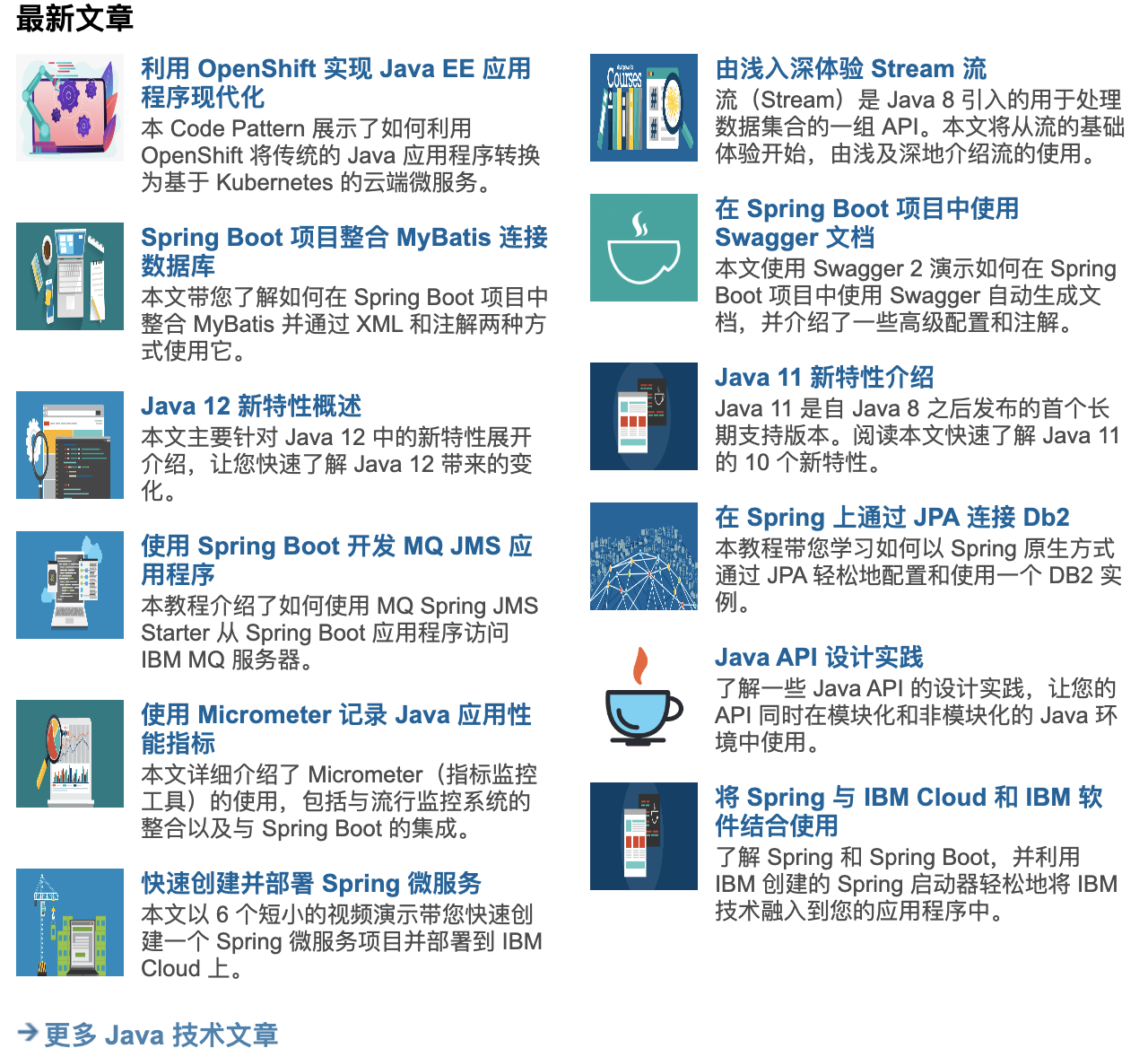1148x1057 pixels.
Task: Open Spring JPA 连接 Db2 tutorial
Action: point(891,518)
